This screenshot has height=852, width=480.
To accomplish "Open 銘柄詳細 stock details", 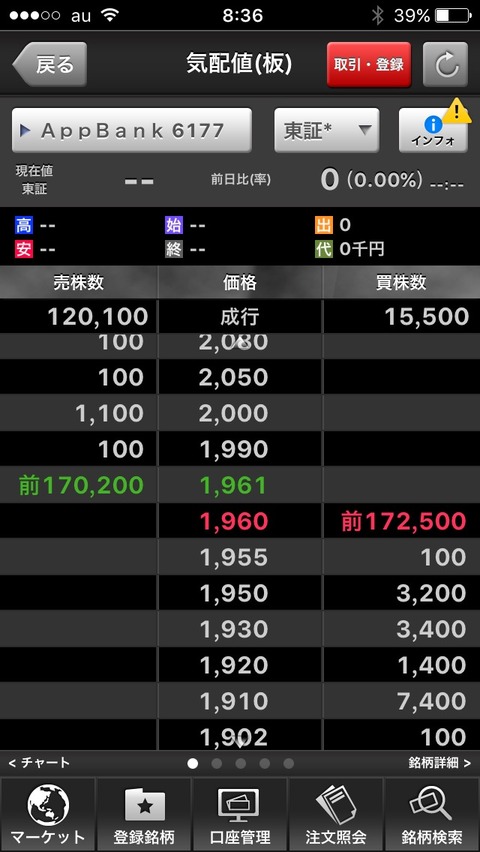I will click(439, 763).
